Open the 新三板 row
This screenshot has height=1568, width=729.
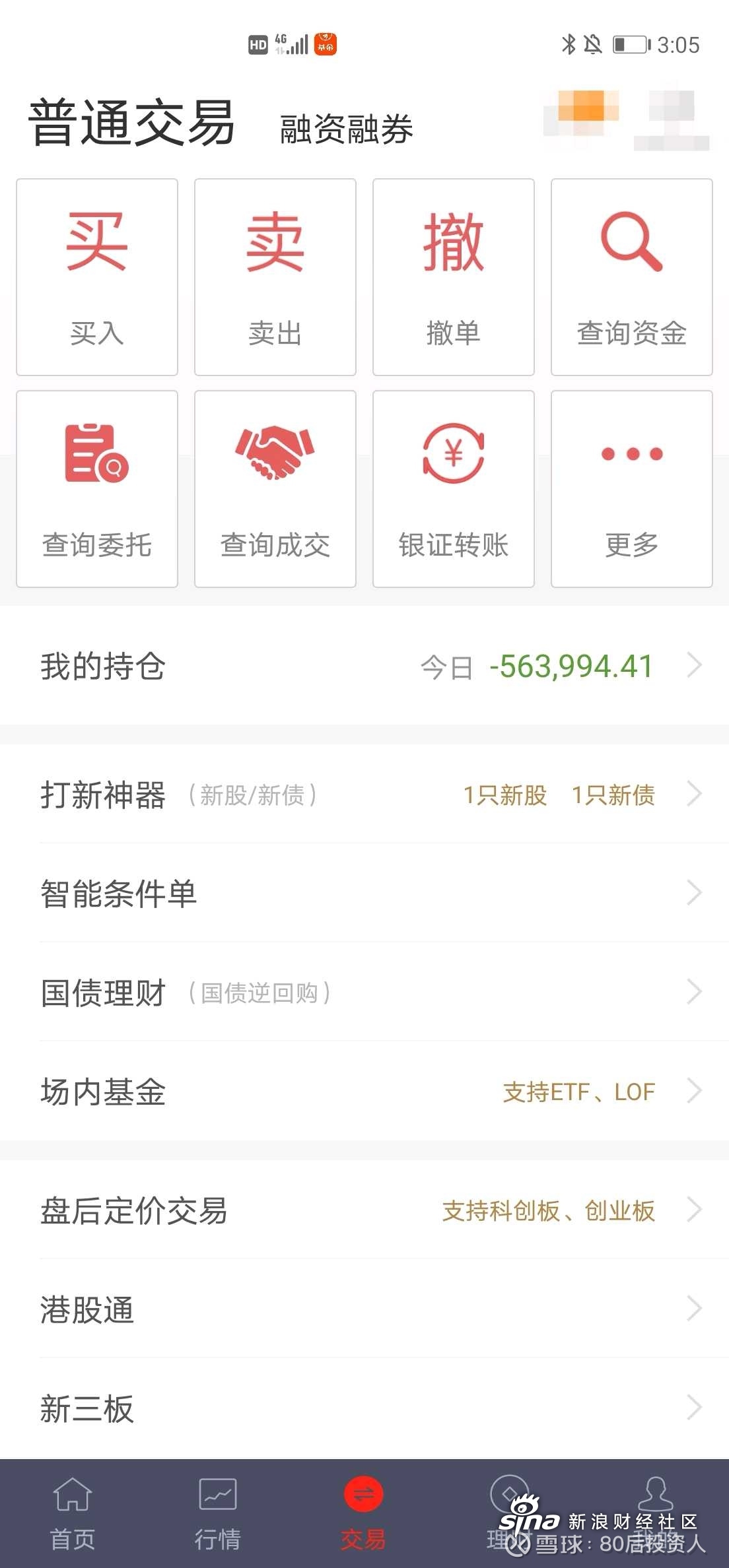point(364,1408)
